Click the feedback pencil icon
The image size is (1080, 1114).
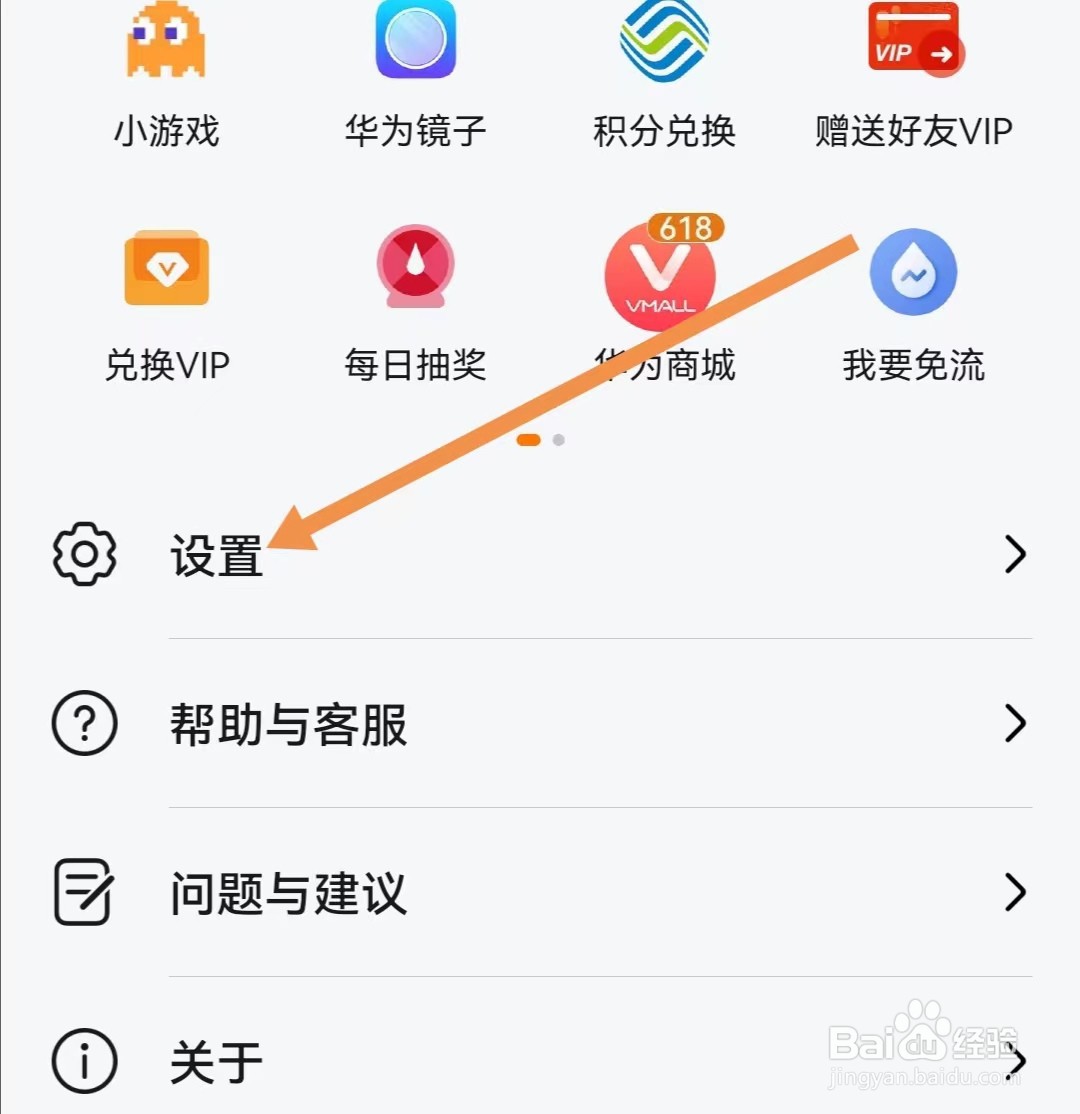[84, 893]
